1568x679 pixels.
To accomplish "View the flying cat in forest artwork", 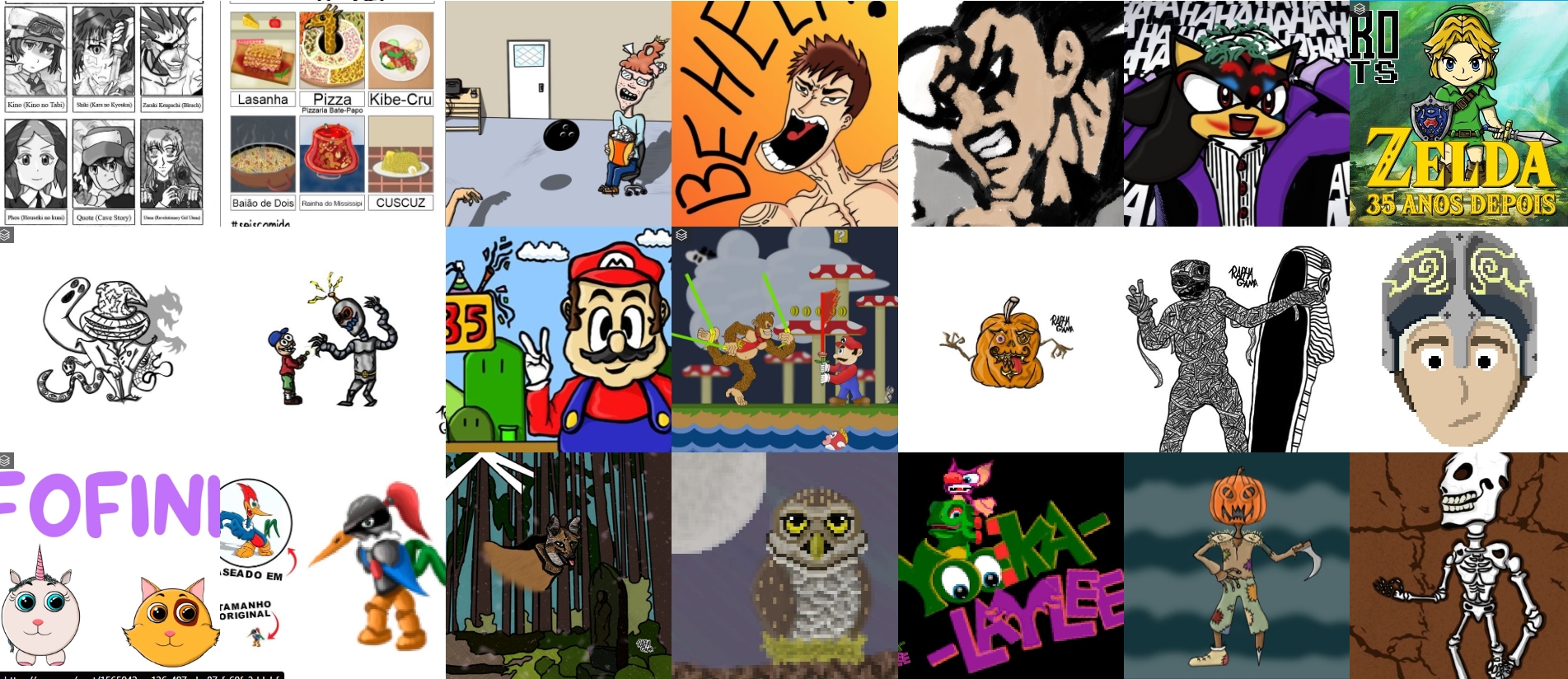I will pos(558,565).
